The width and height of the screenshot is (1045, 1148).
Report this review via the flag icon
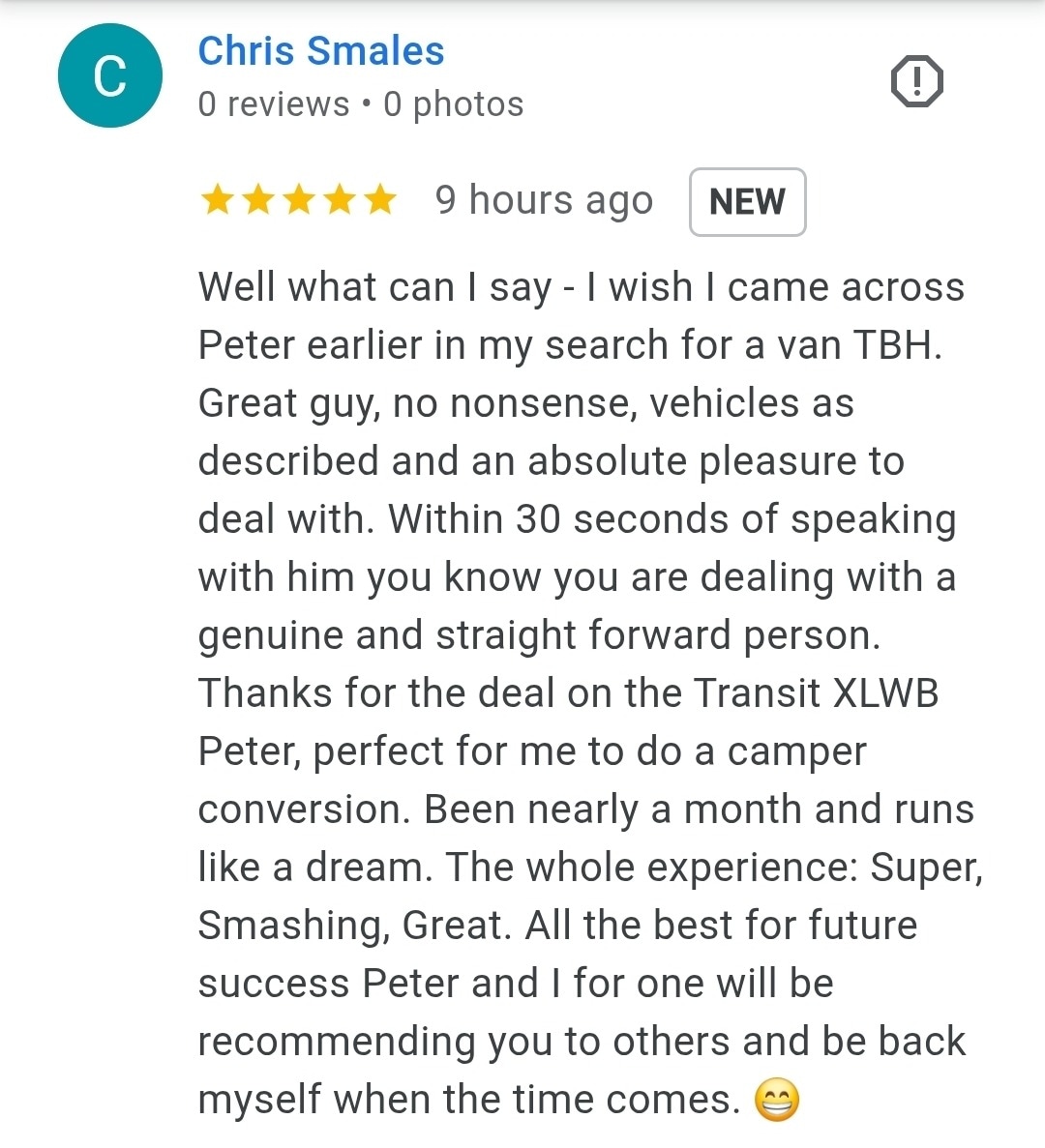pyautogui.click(x=915, y=81)
